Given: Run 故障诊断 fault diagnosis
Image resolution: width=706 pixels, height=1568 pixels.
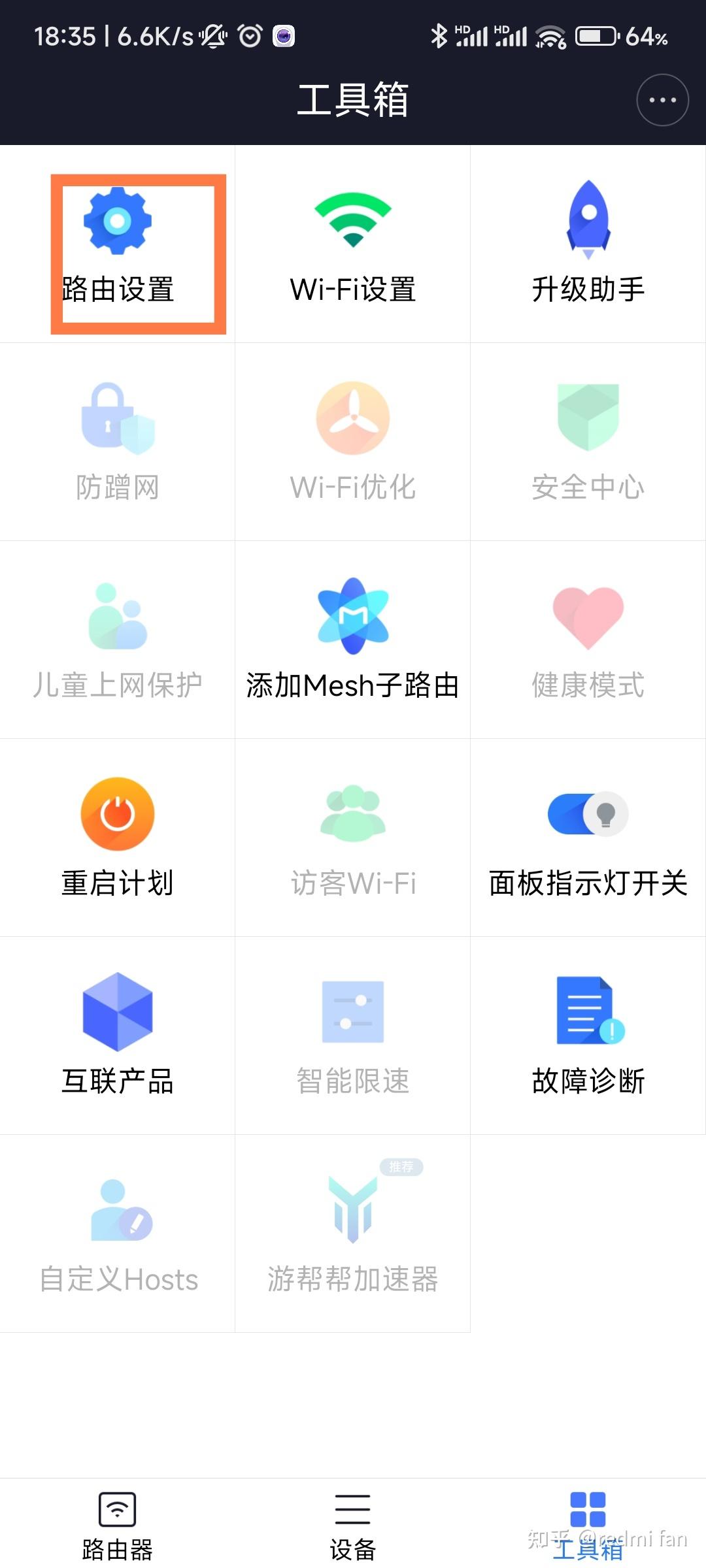Looking at the screenshot, I should pos(588,1036).
